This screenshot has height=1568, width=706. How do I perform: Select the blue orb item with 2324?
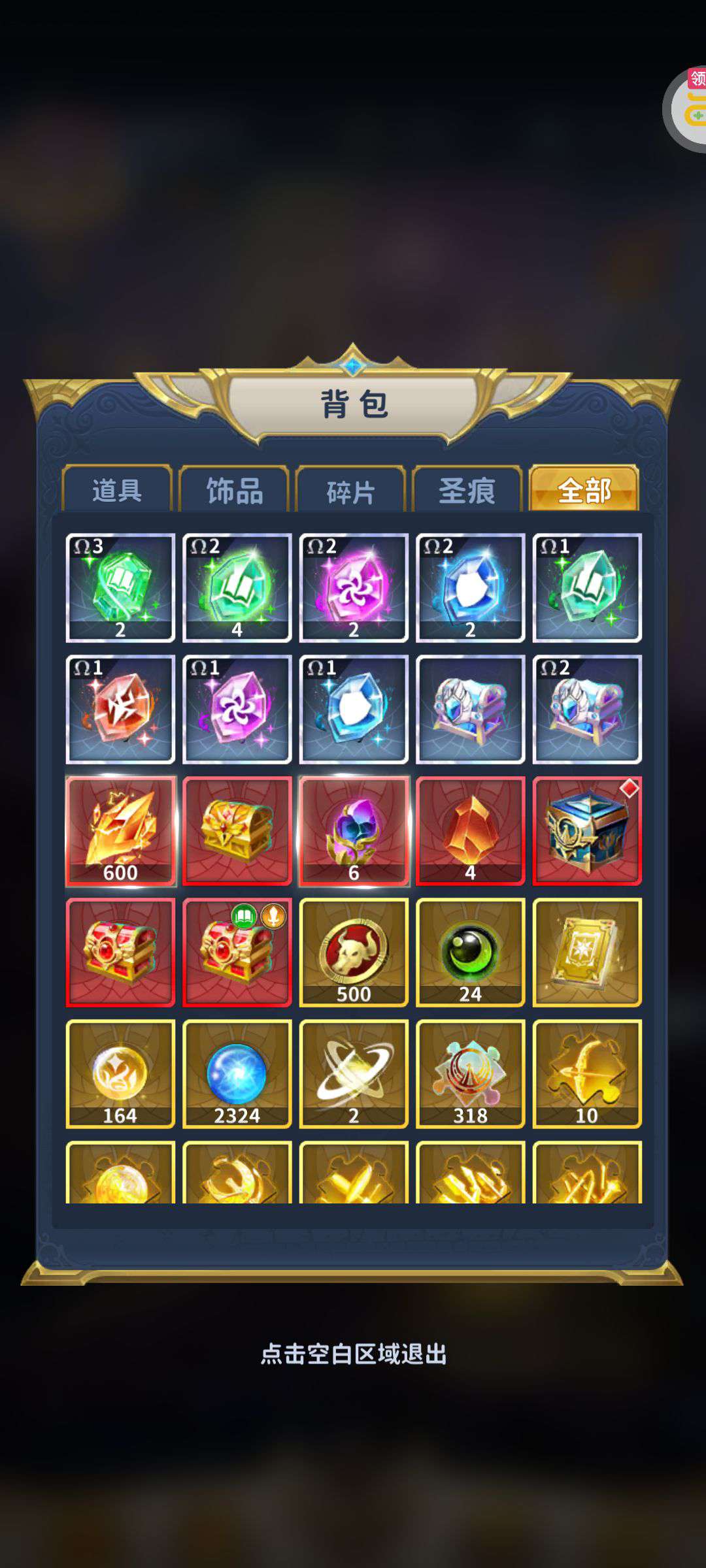[237, 1074]
